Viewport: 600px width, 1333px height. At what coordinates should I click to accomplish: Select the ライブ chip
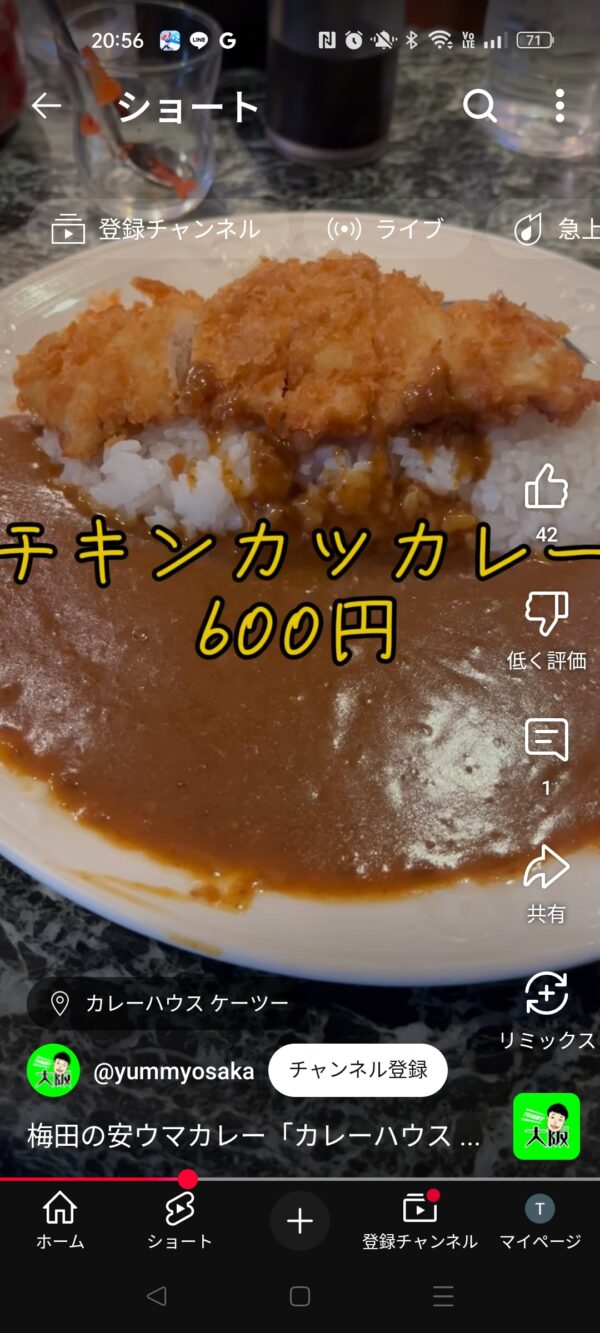(386, 229)
